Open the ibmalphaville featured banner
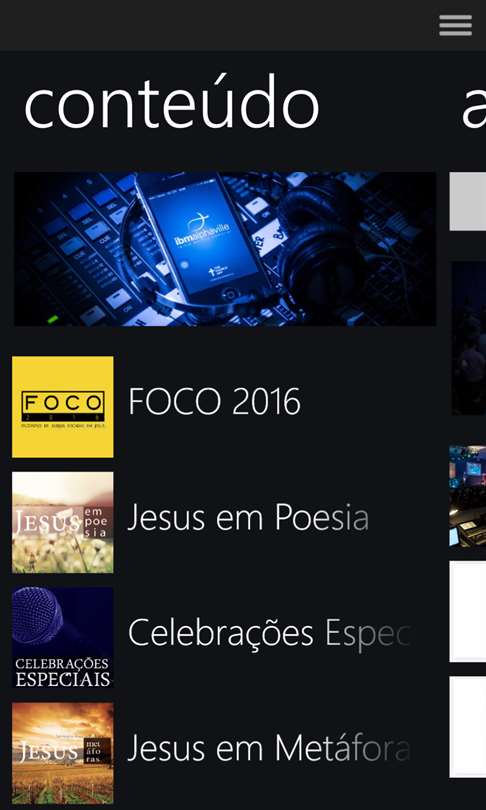The height and width of the screenshot is (810, 486). click(225, 249)
